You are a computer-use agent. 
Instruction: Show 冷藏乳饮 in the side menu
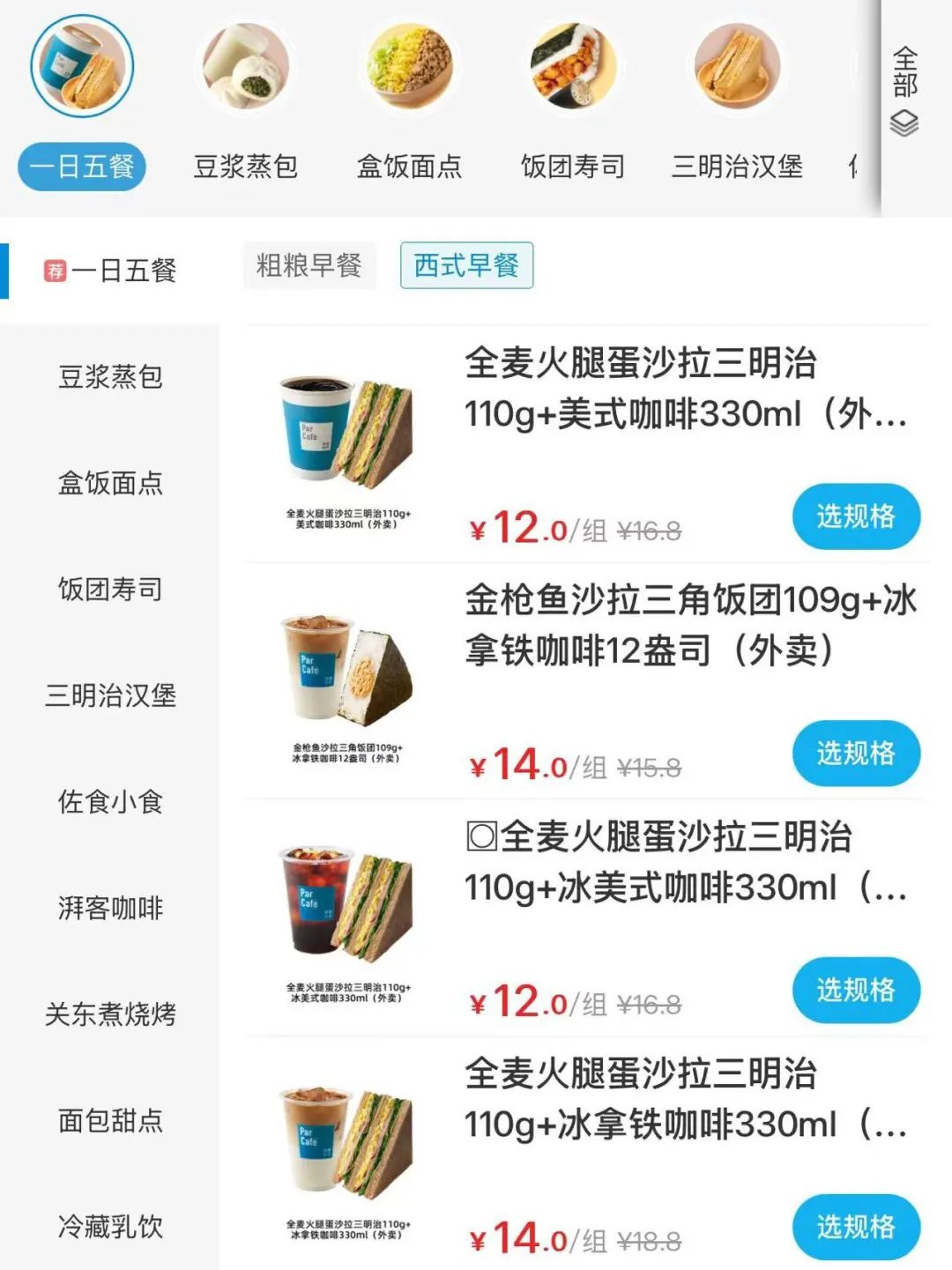point(110,1226)
